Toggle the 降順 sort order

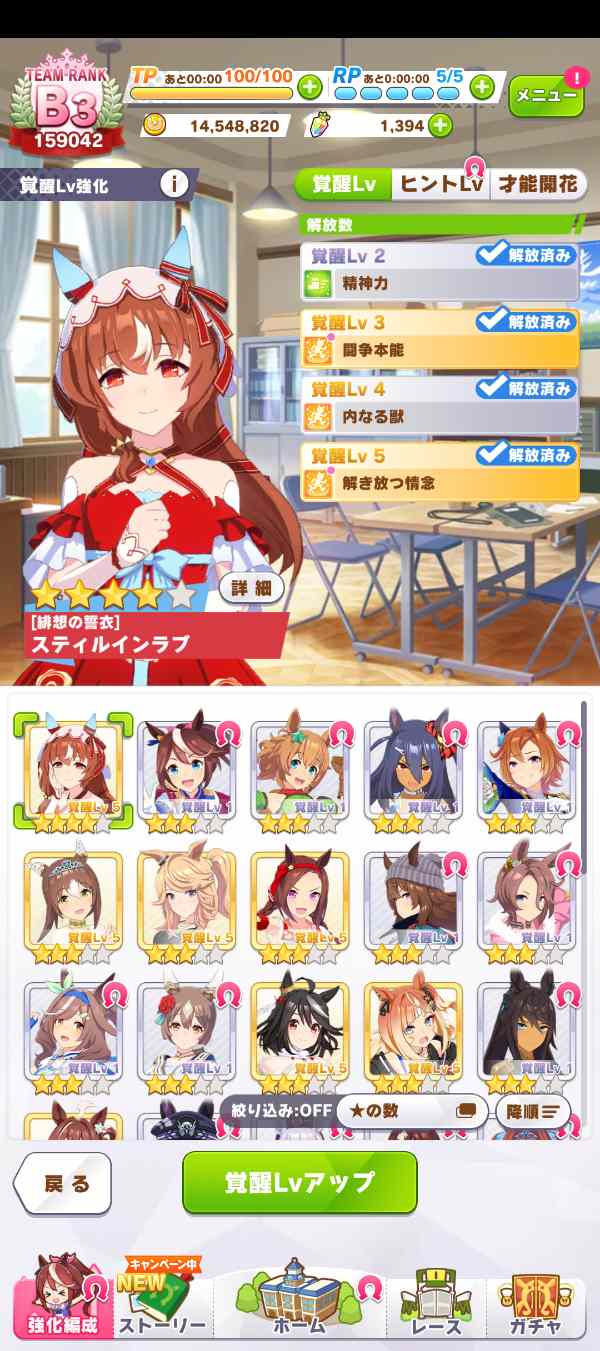534,1111
